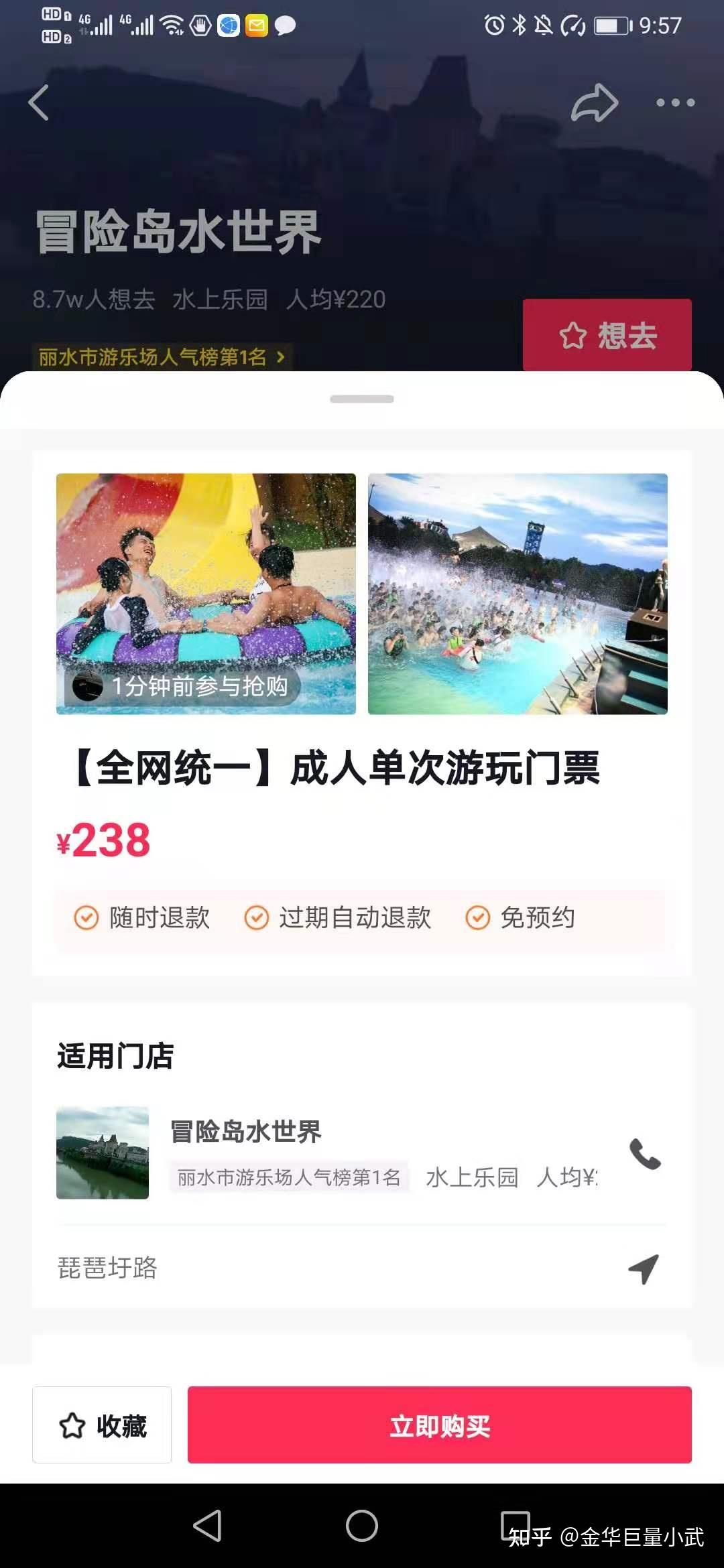View the water slide tube photo

pyautogui.click(x=206, y=593)
